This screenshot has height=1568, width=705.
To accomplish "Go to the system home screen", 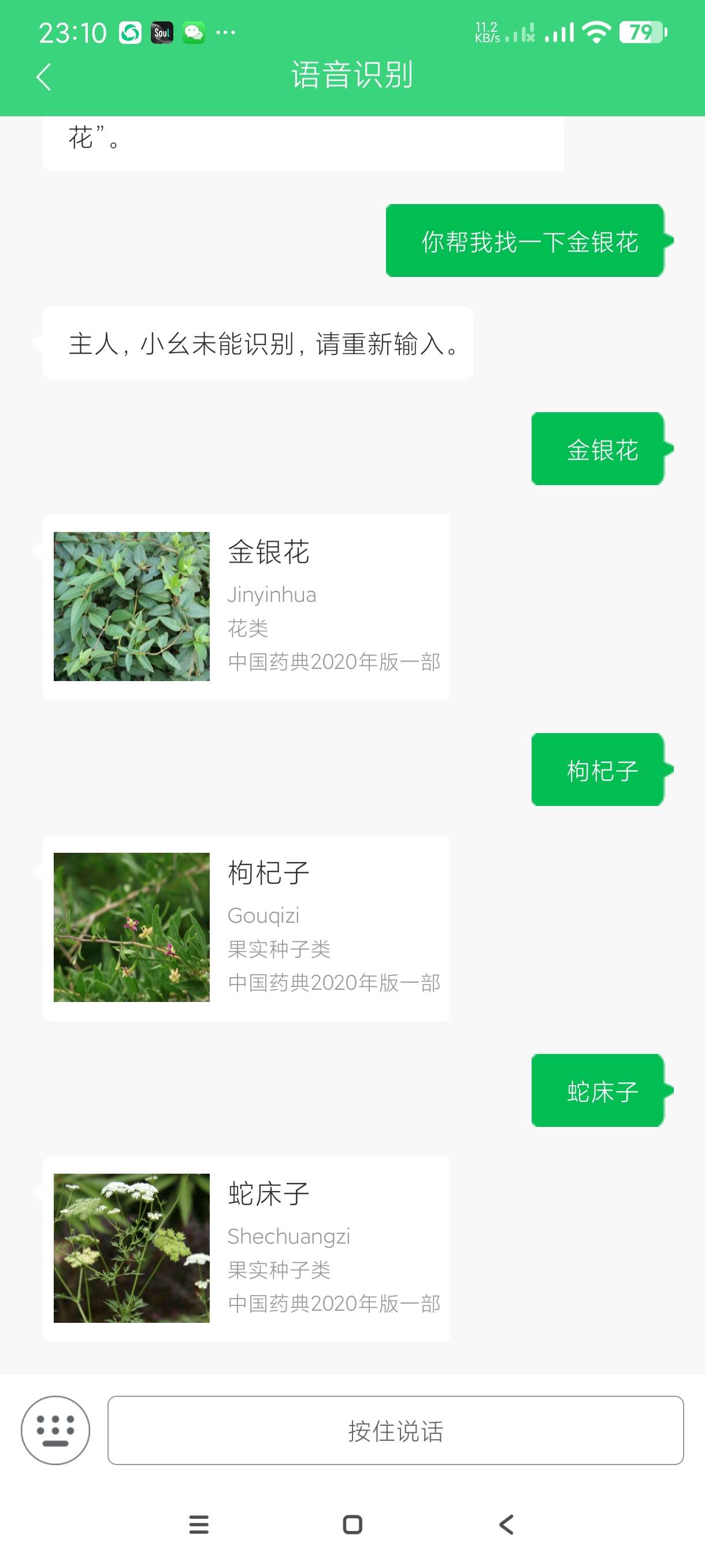I will 353,1524.
